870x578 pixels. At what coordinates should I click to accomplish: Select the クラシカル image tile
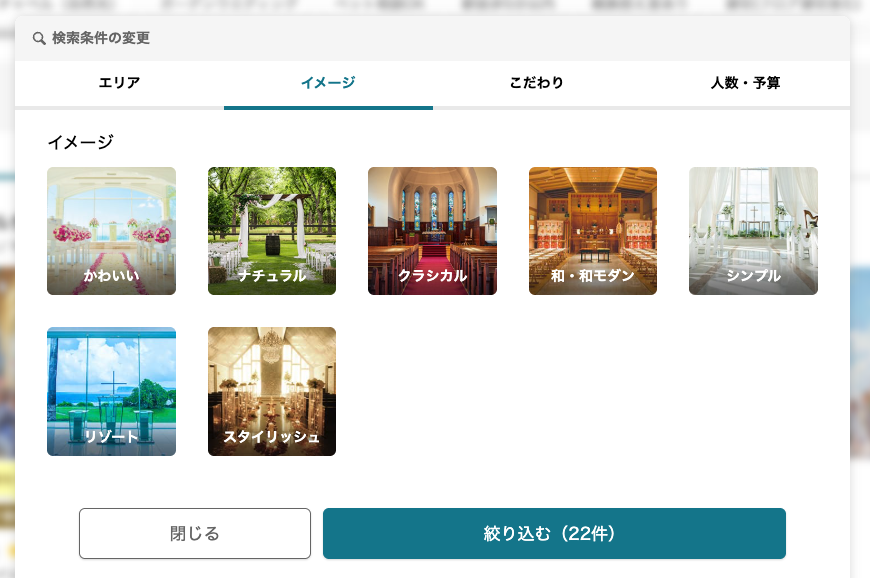click(x=432, y=231)
